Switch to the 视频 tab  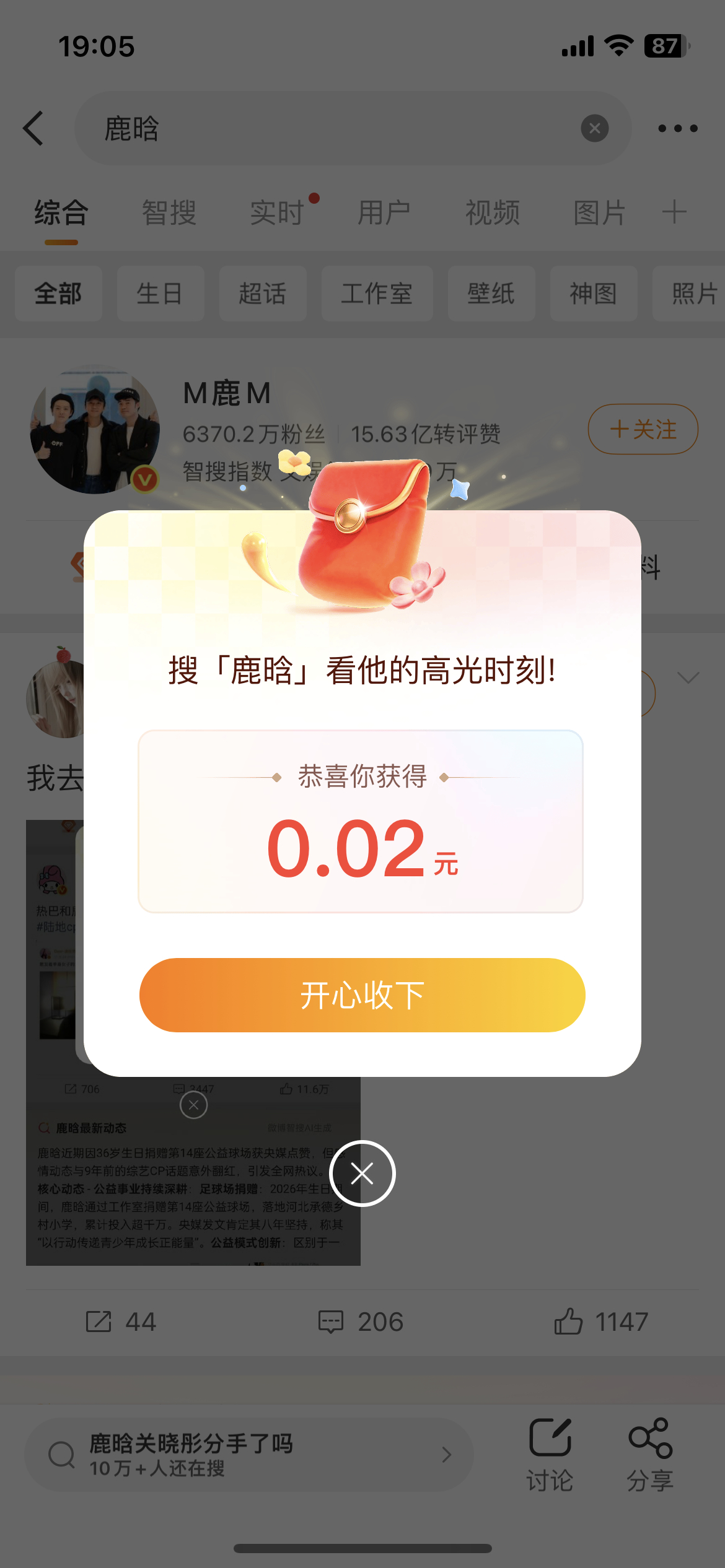(492, 212)
